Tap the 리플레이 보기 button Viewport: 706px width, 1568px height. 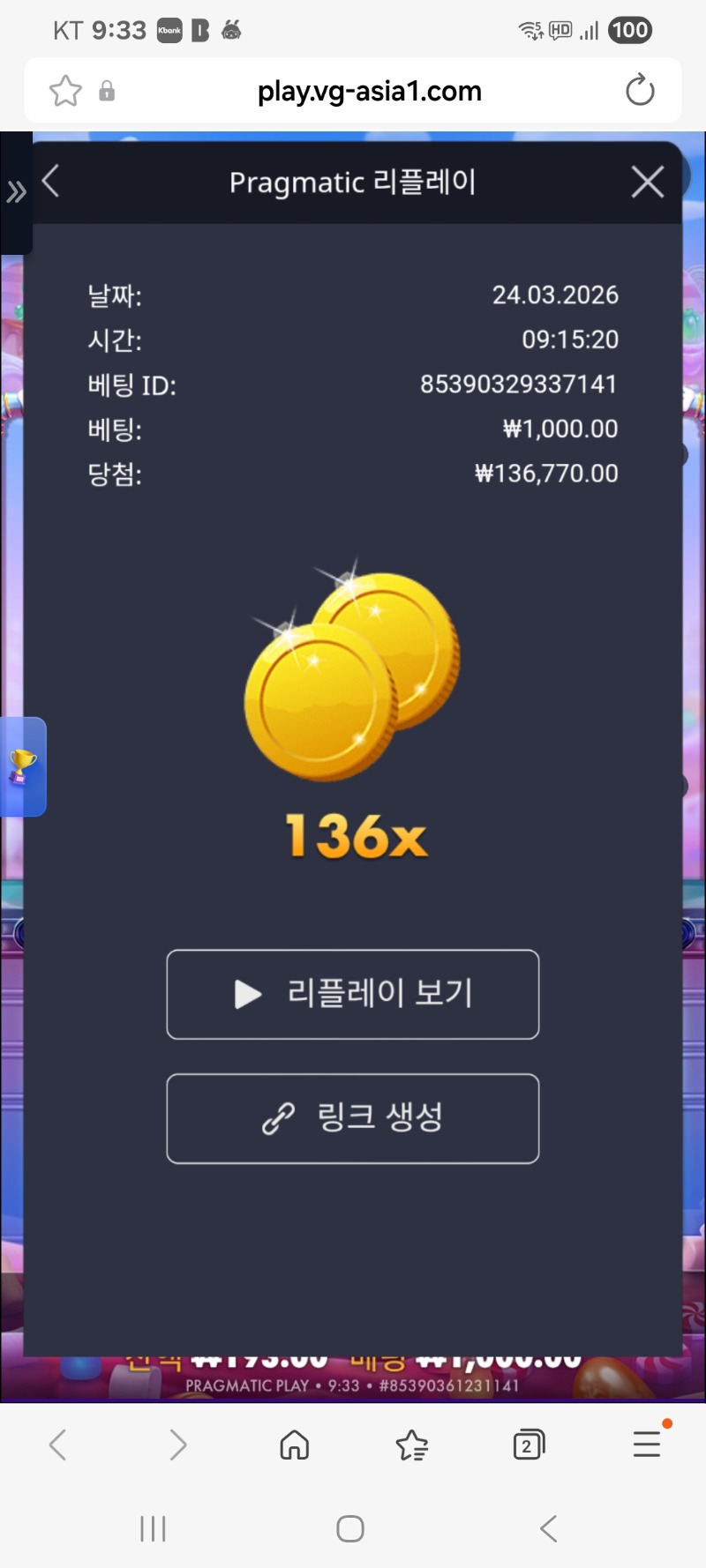[x=353, y=994]
